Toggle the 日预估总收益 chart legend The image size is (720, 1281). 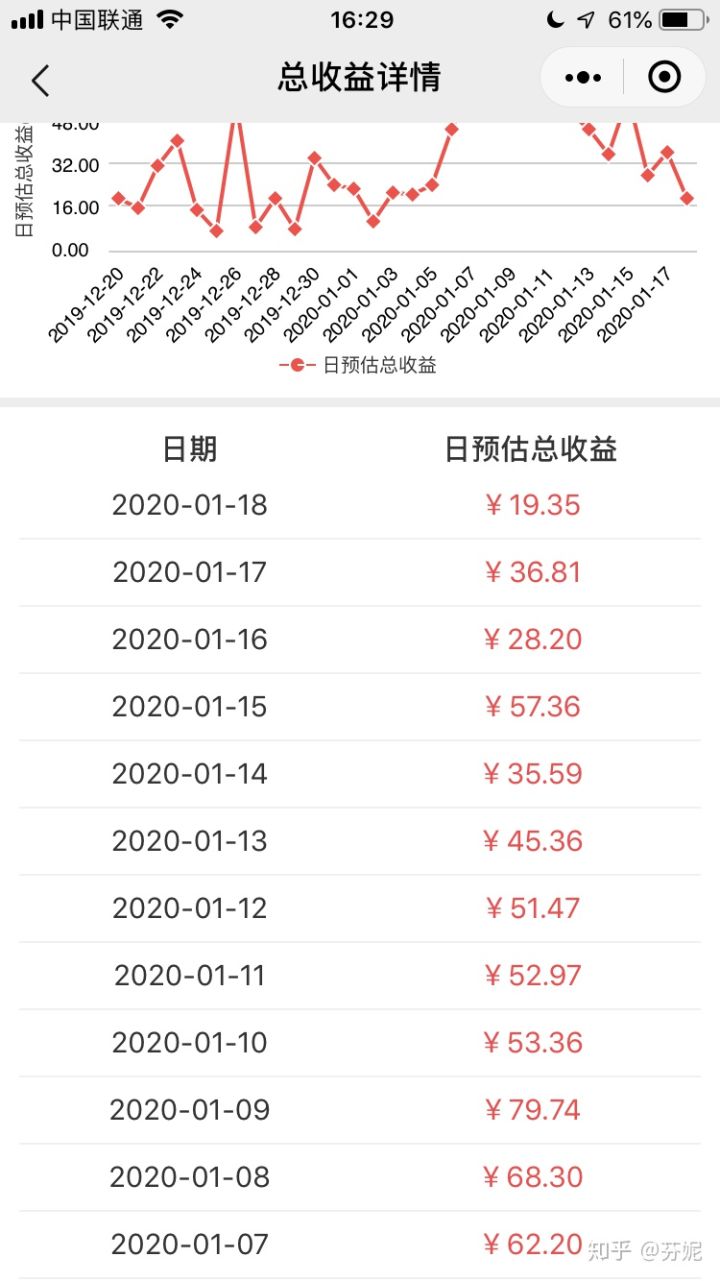click(358, 365)
